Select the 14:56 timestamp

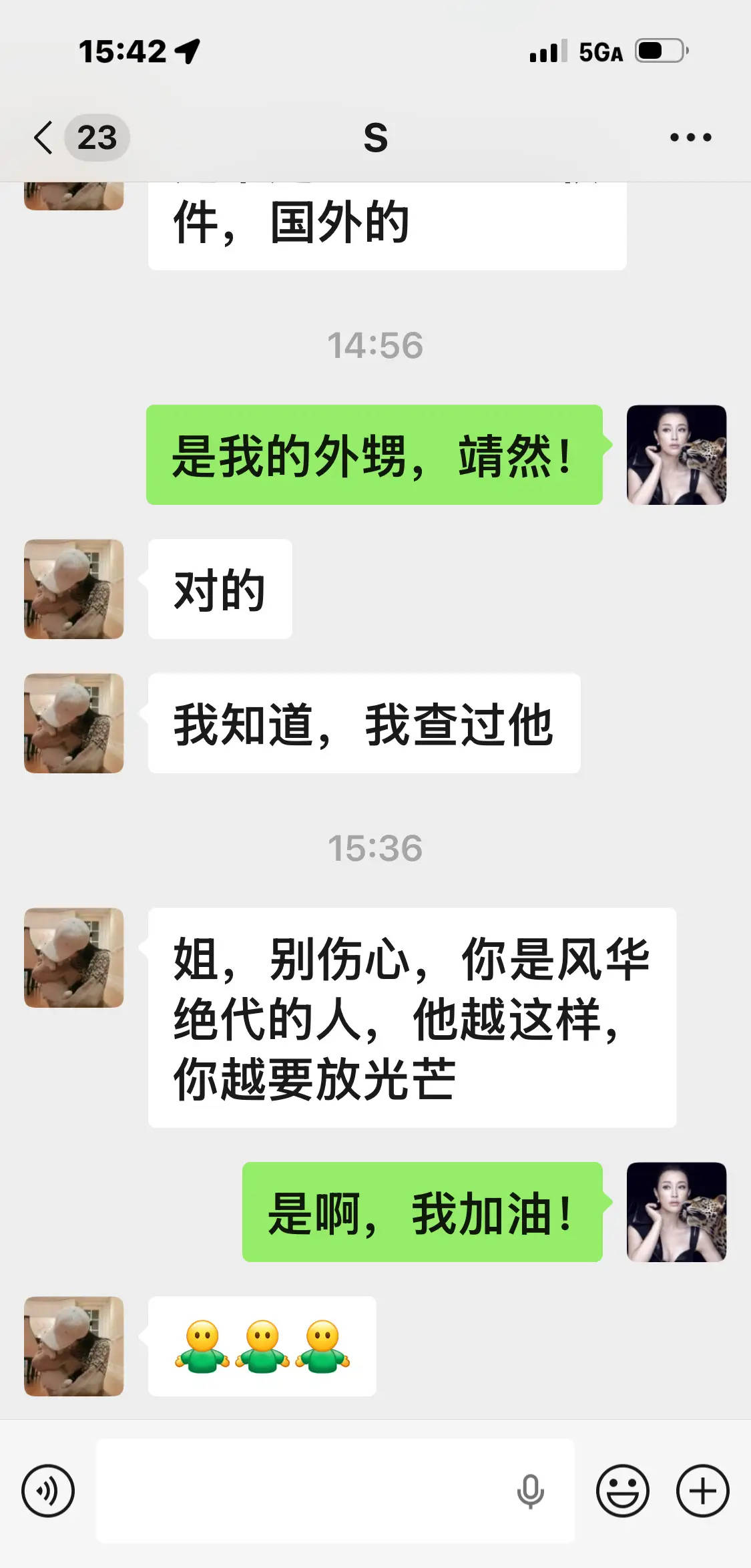pyautogui.click(x=376, y=345)
